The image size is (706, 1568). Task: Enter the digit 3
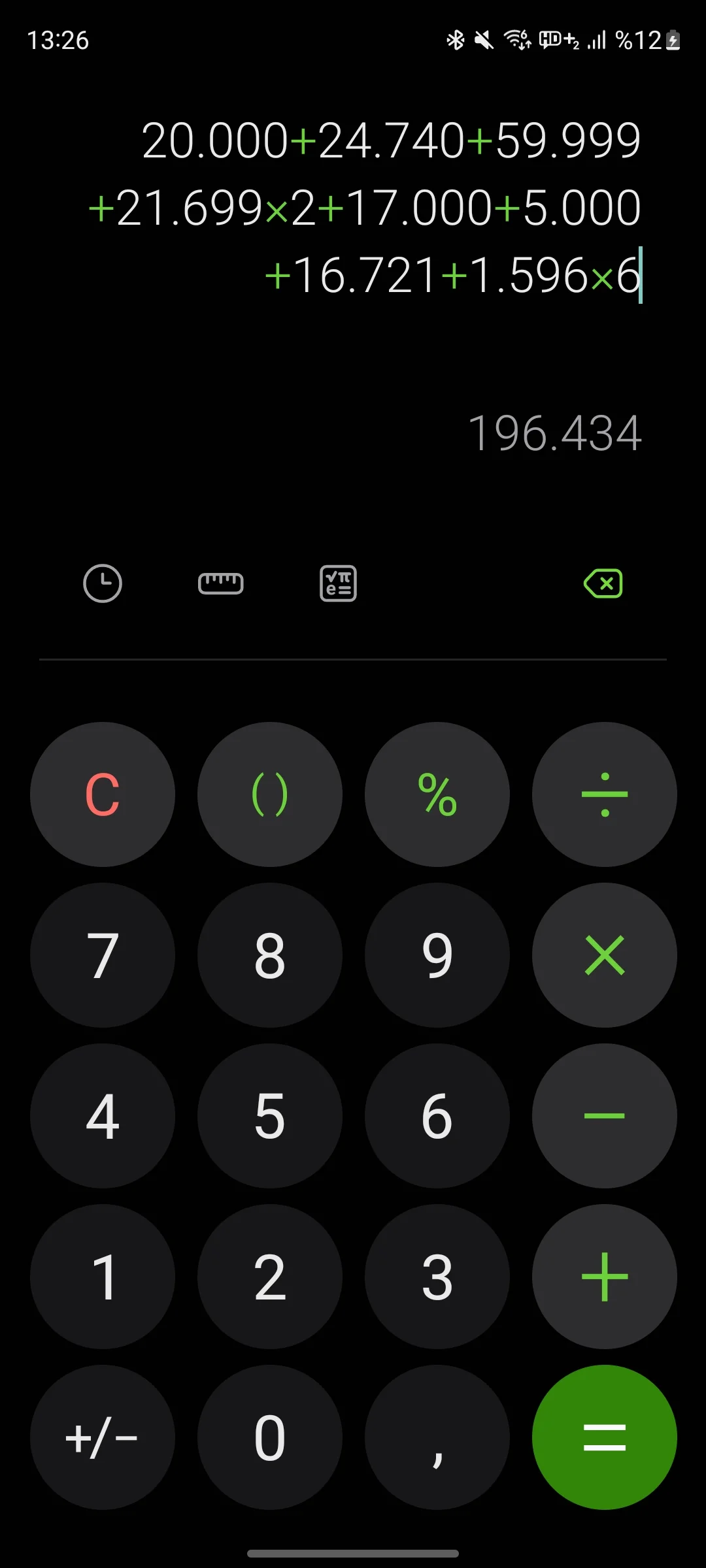(x=437, y=1277)
